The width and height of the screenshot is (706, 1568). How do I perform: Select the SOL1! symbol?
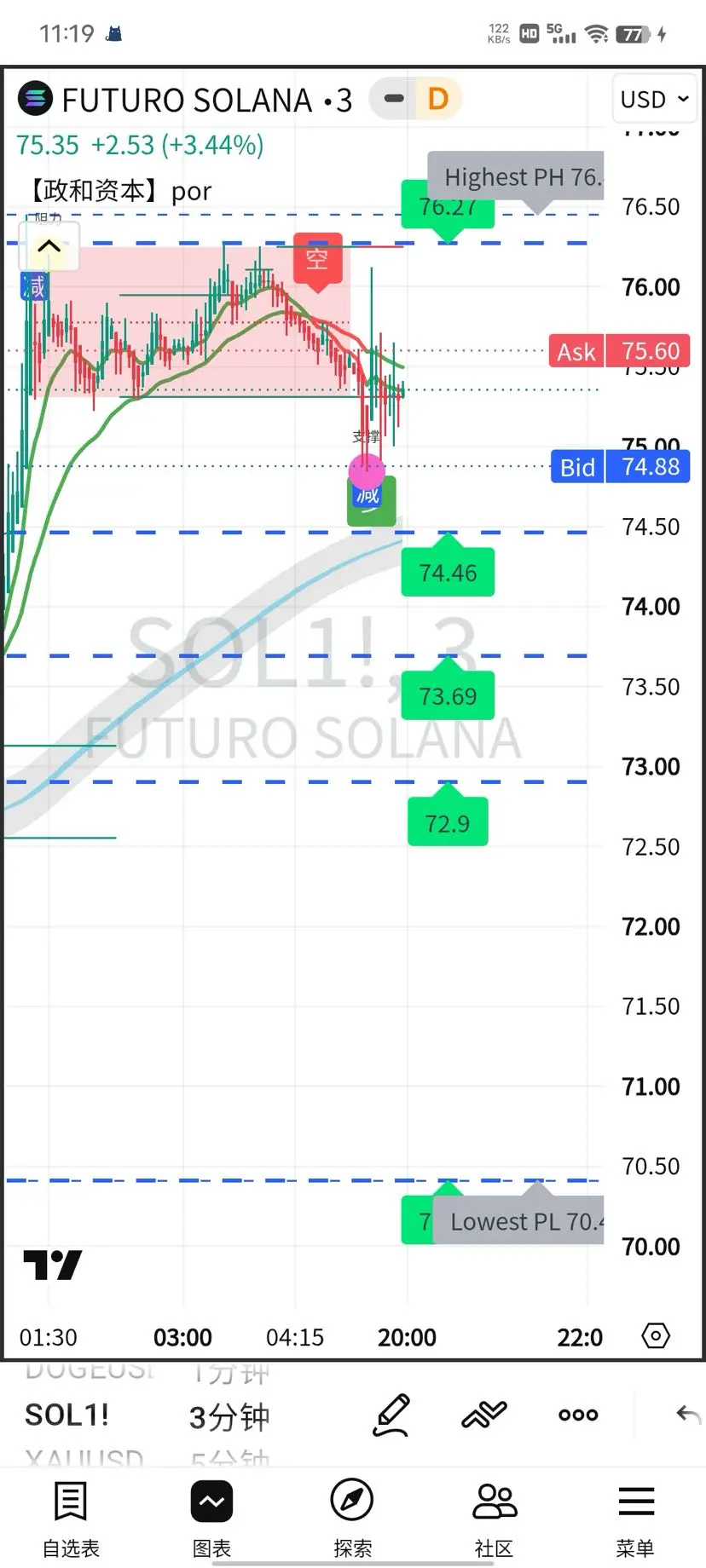click(x=67, y=1415)
